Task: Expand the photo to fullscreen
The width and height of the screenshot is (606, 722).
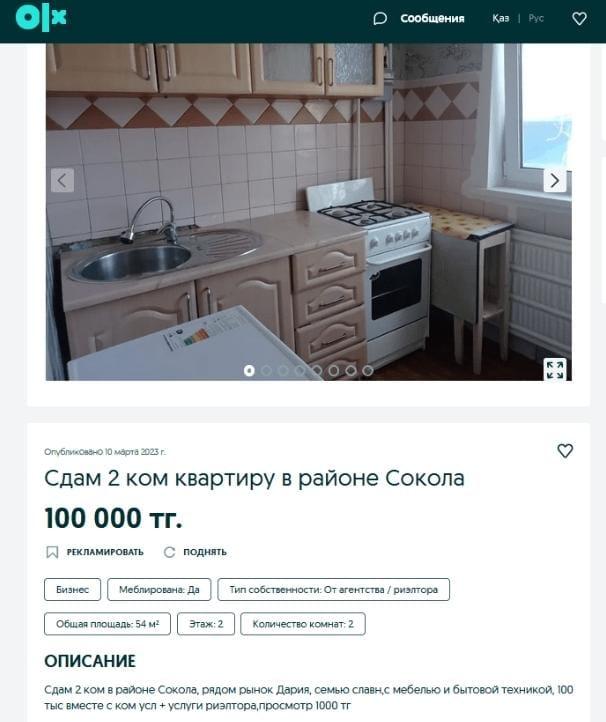Action: 554,369
